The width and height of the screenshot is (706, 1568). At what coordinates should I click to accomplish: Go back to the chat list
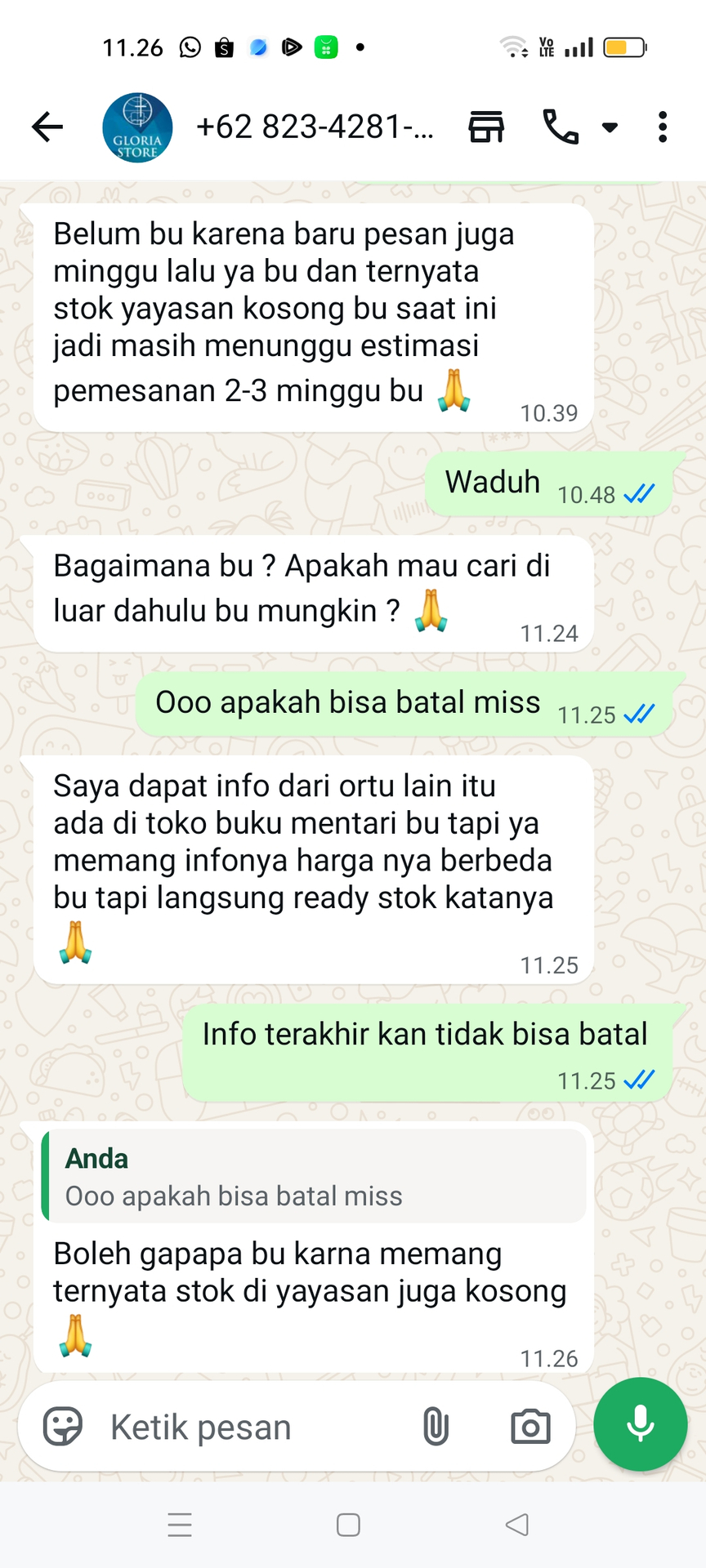[x=47, y=127]
